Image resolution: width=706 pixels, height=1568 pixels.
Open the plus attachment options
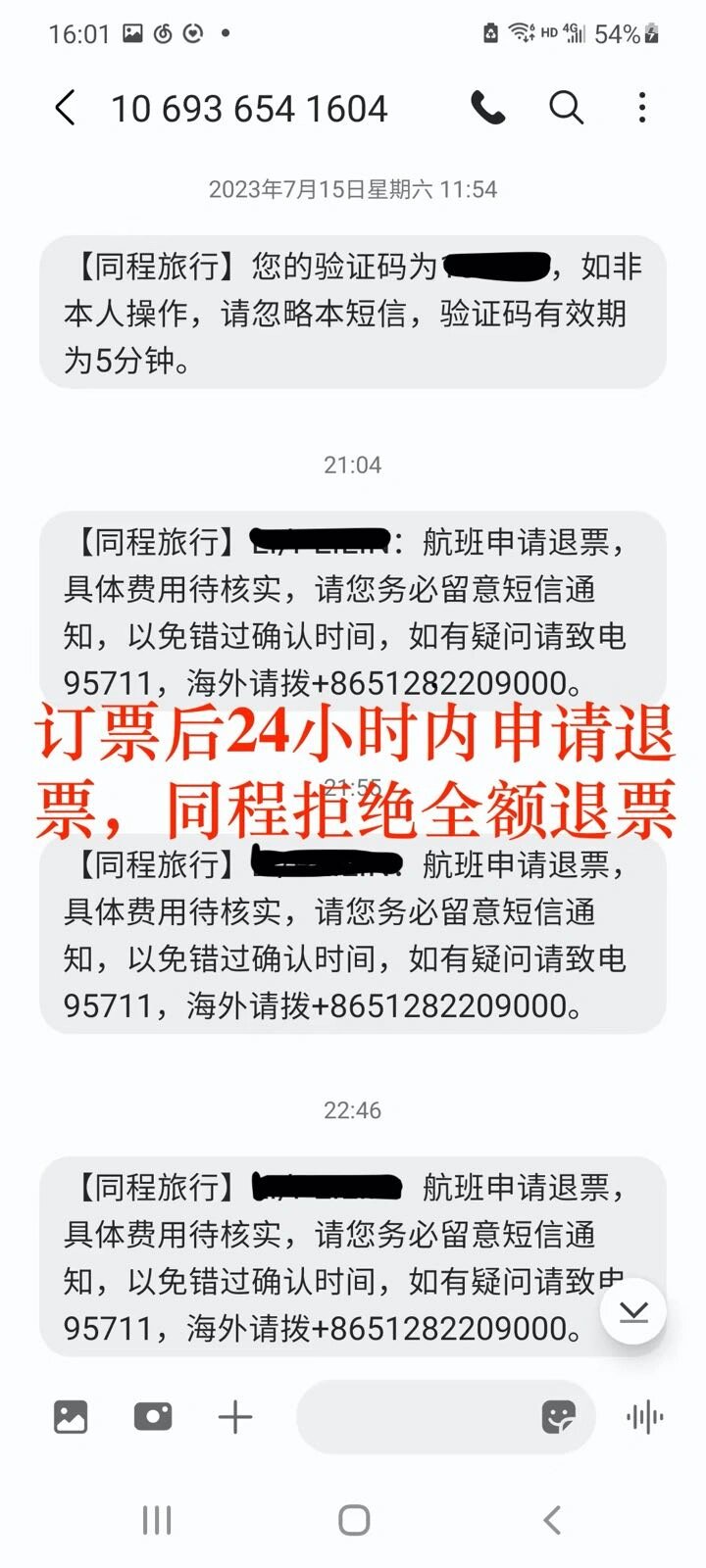235,1417
